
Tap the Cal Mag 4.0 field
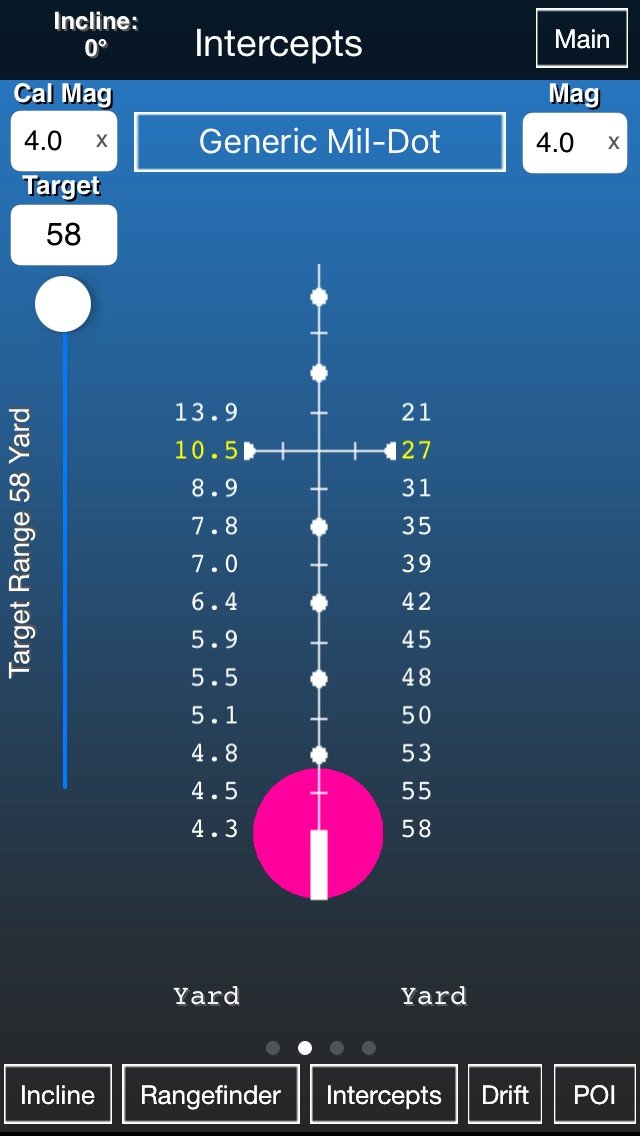[x=62, y=141]
